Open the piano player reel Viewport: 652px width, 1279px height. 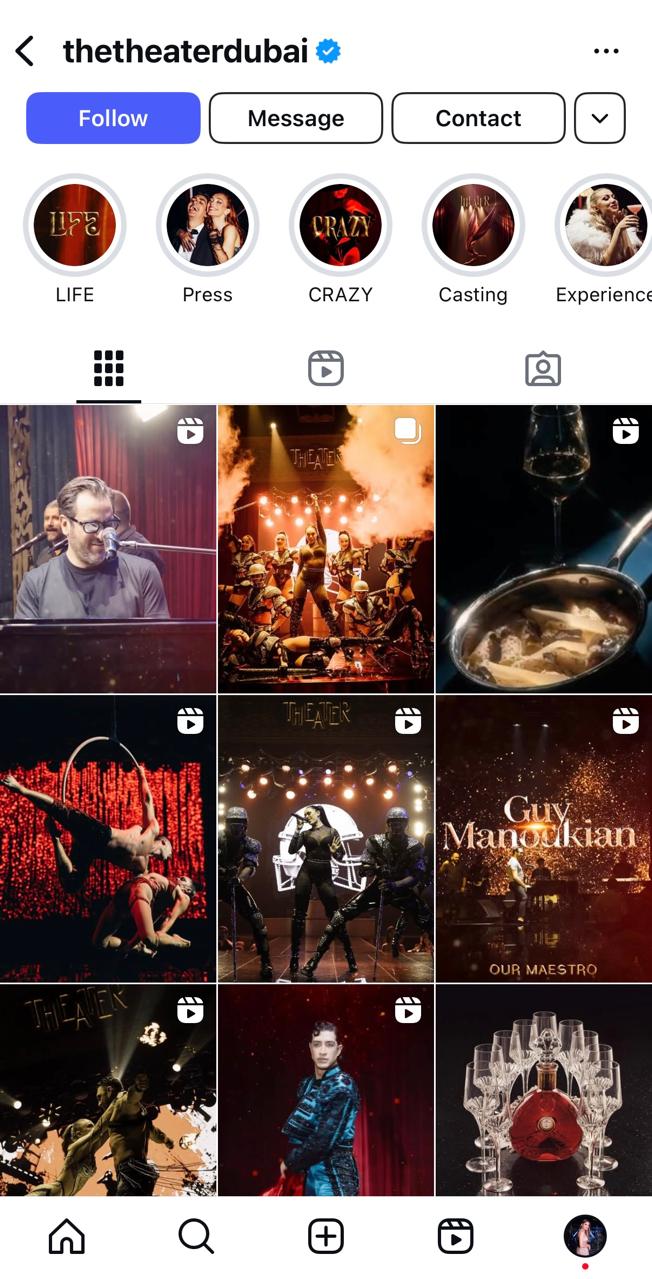click(x=108, y=548)
